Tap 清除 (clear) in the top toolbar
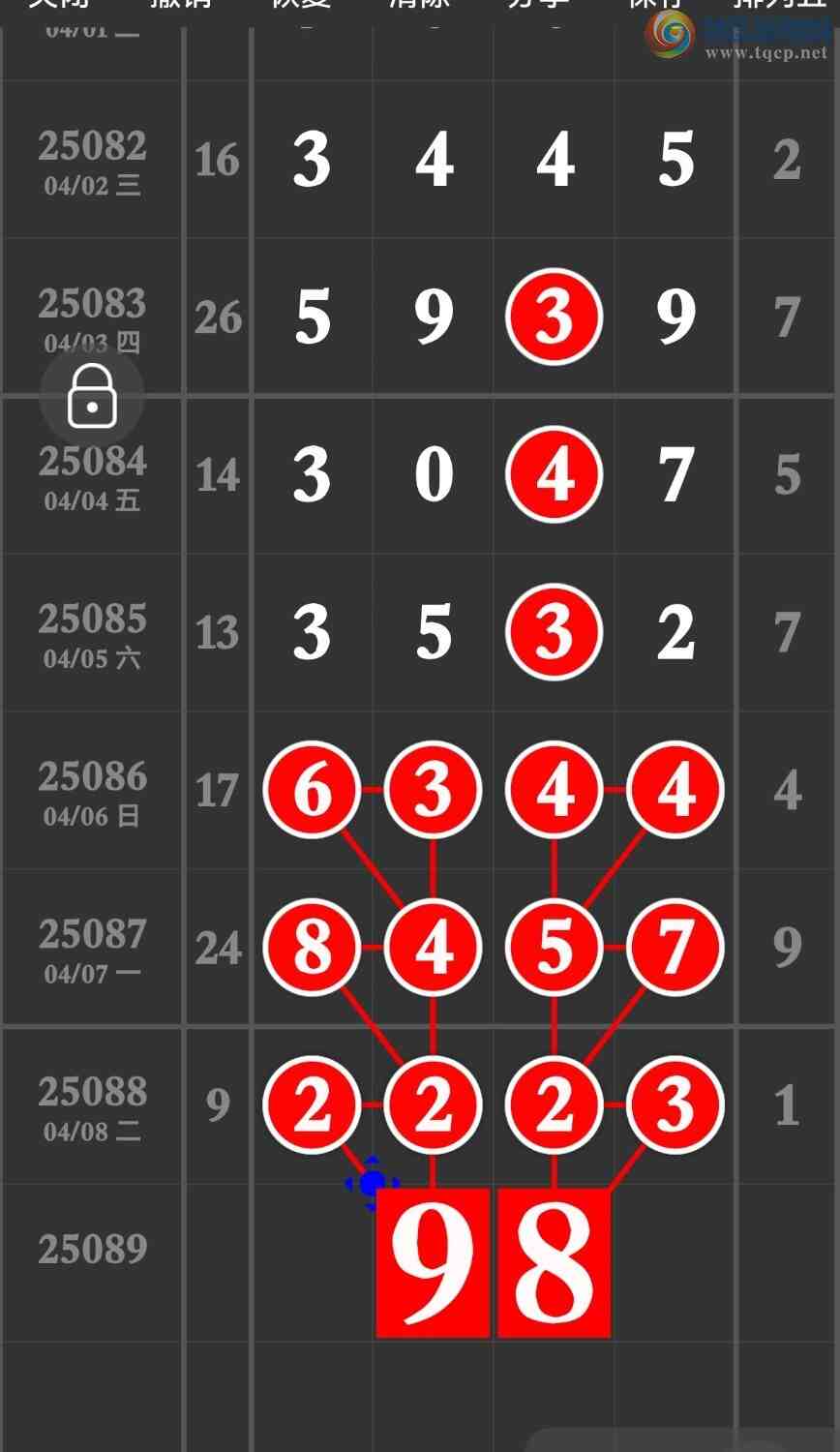Screen dimensions: 840x1452 [x=419, y=4]
